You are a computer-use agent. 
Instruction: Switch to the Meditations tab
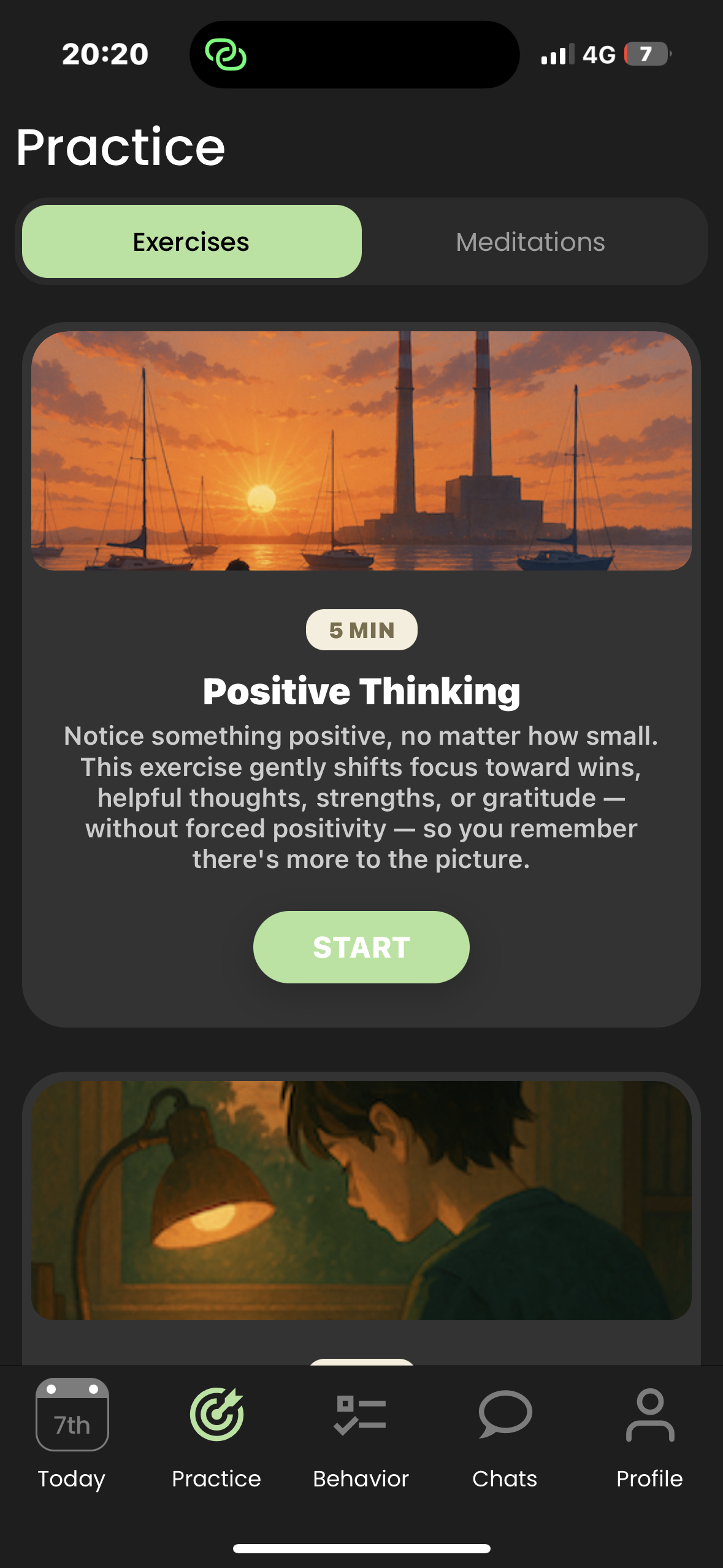530,242
